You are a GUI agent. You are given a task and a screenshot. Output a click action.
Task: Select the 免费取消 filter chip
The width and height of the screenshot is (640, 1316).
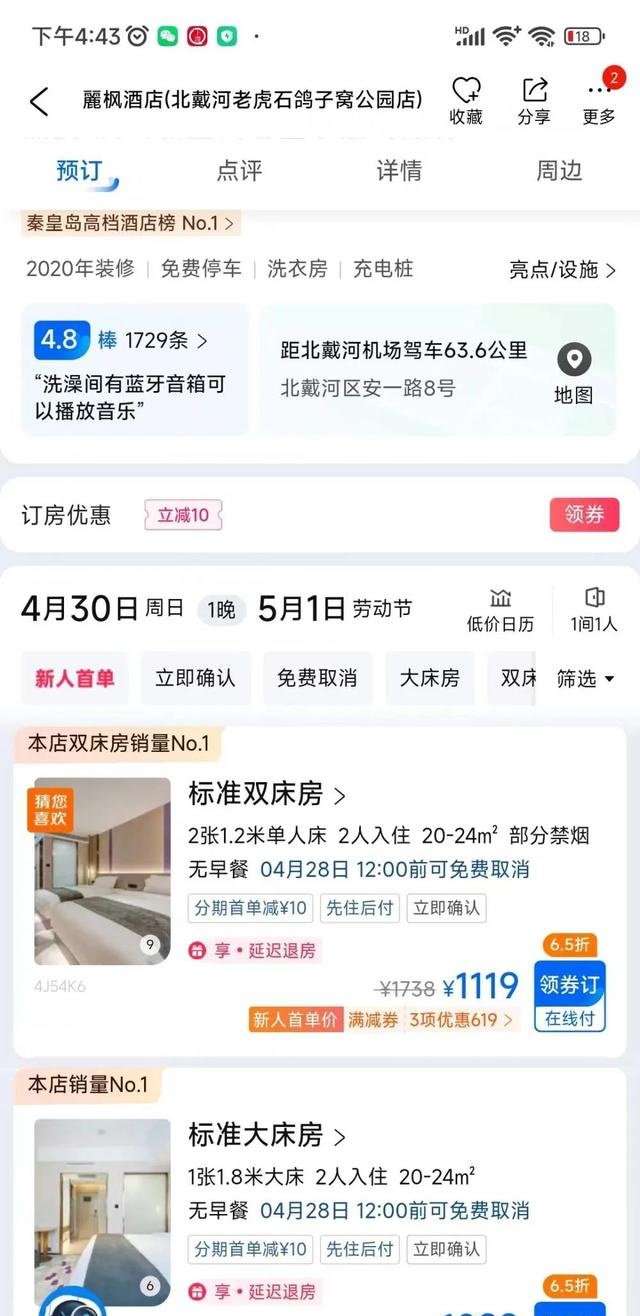(x=317, y=678)
